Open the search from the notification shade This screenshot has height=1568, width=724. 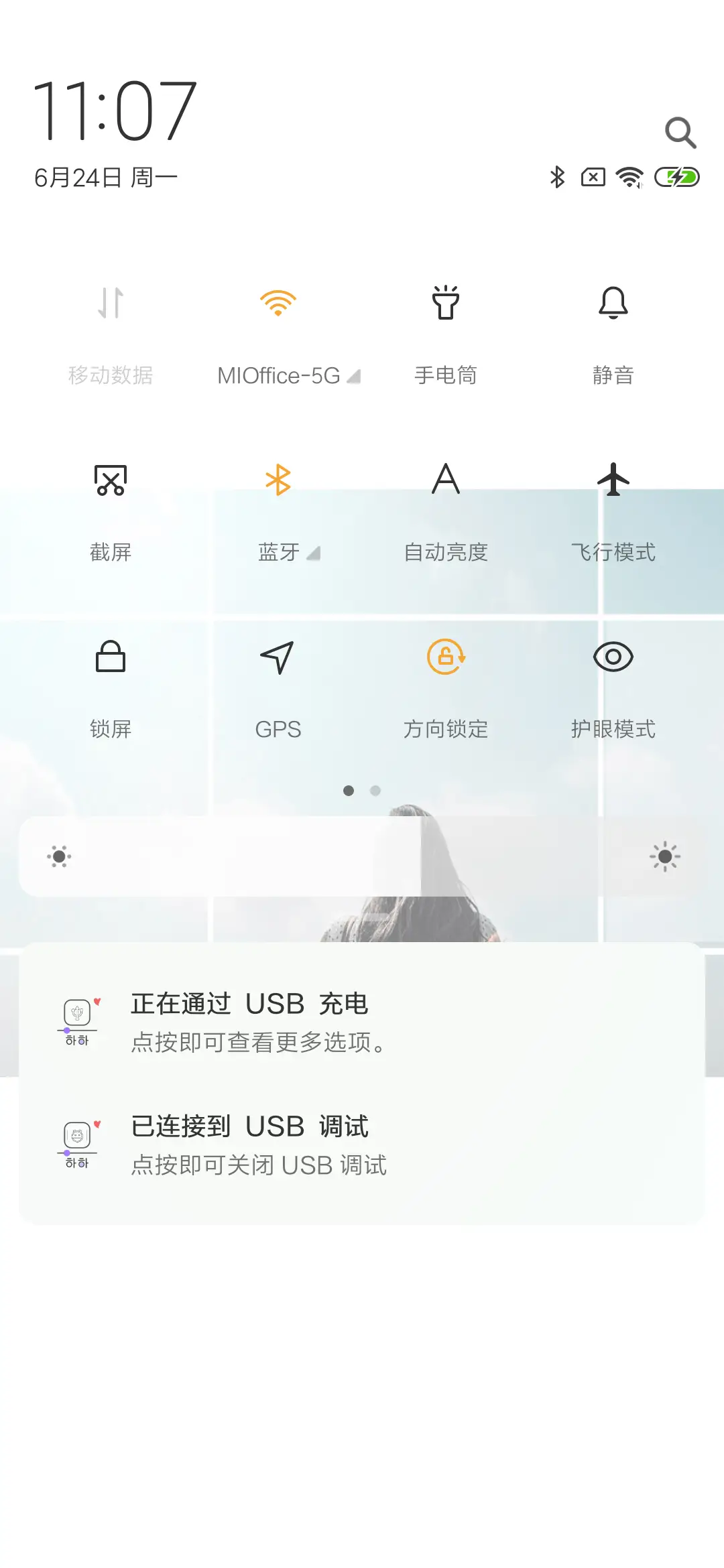pos(681,133)
